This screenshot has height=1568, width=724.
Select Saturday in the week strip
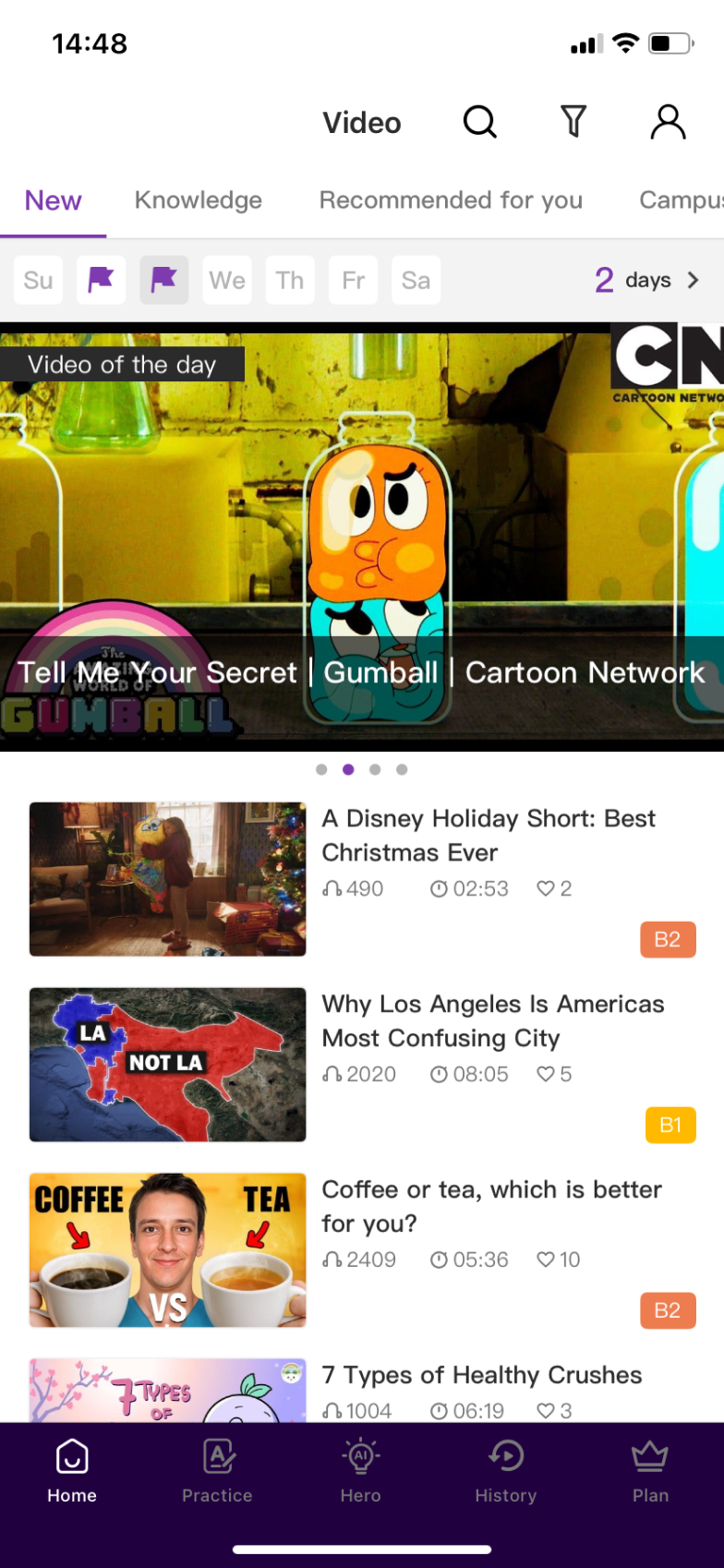[416, 280]
